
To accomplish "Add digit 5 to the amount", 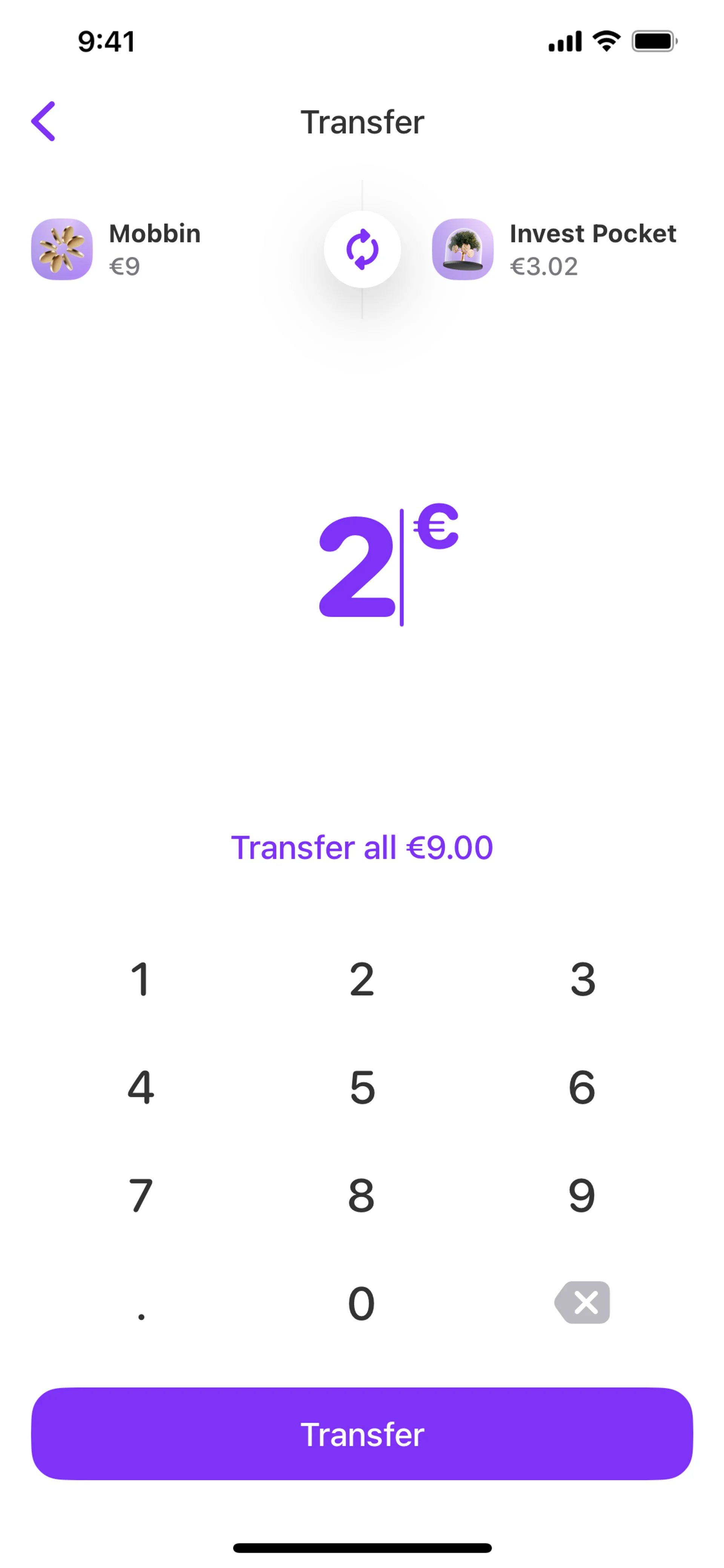I will click(362, 1087).
